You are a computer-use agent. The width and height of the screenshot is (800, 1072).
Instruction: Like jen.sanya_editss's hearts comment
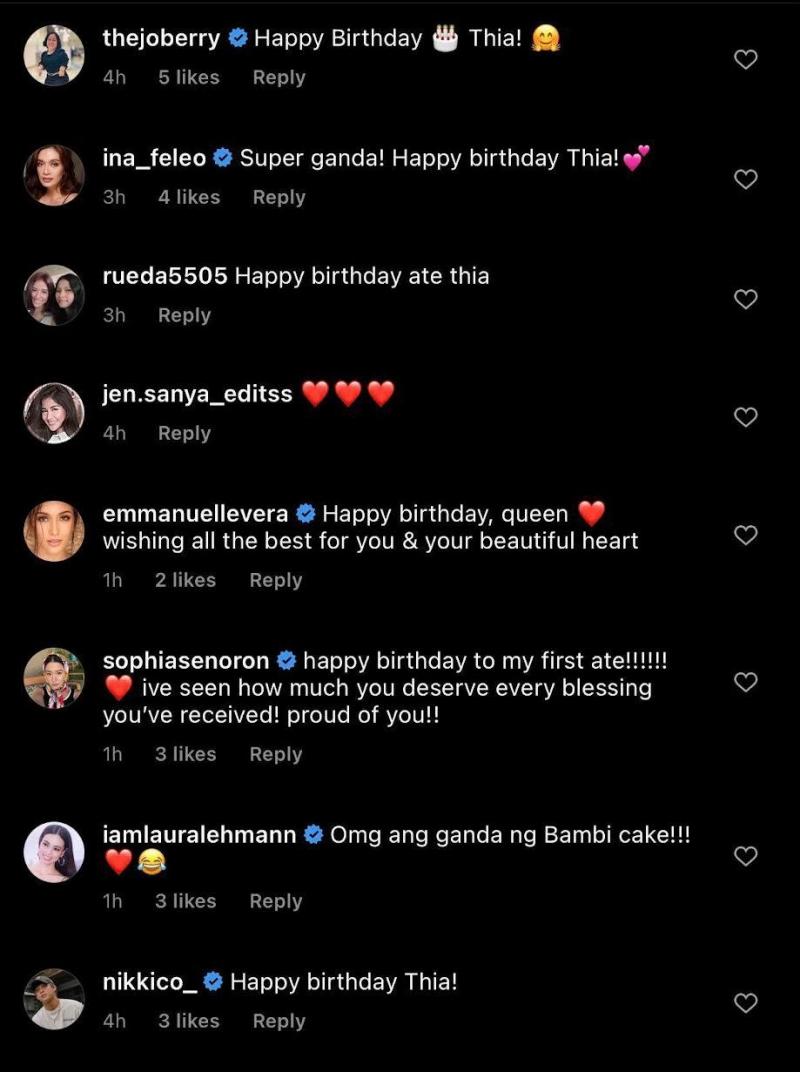coord(746,417)
